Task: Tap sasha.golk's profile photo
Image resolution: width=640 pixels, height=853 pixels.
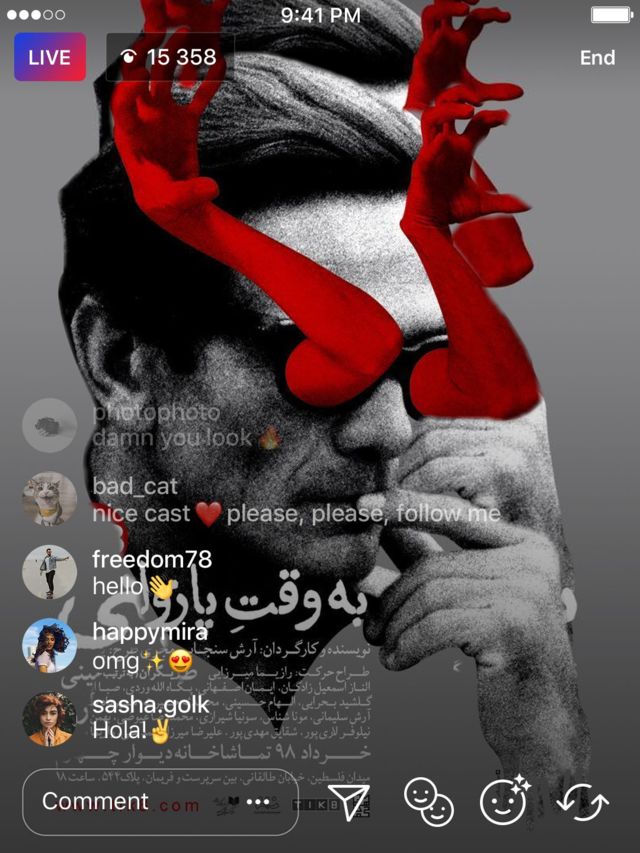Action: [49, 719]
